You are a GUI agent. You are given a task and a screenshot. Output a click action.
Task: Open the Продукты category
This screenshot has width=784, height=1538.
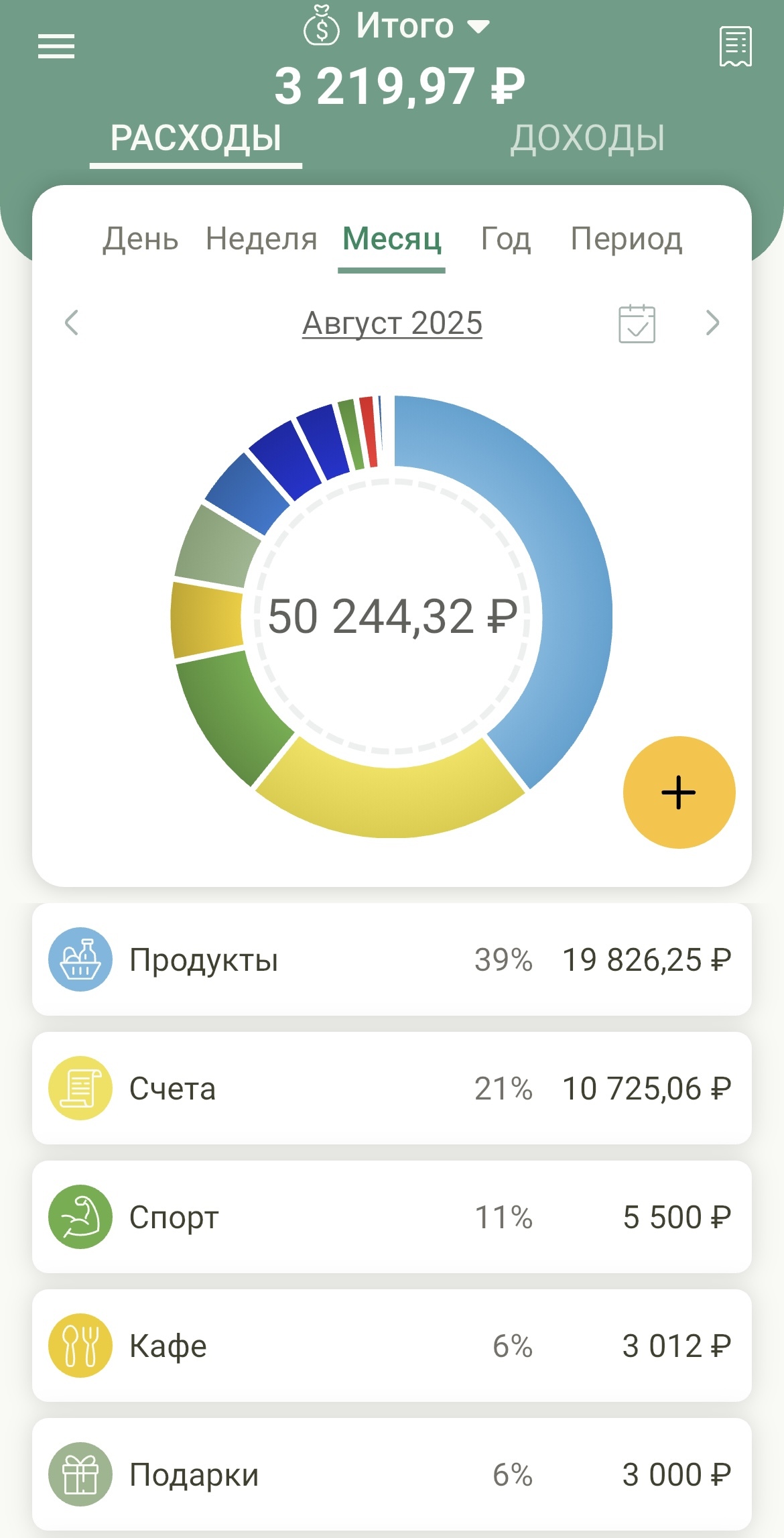point(391,959)
